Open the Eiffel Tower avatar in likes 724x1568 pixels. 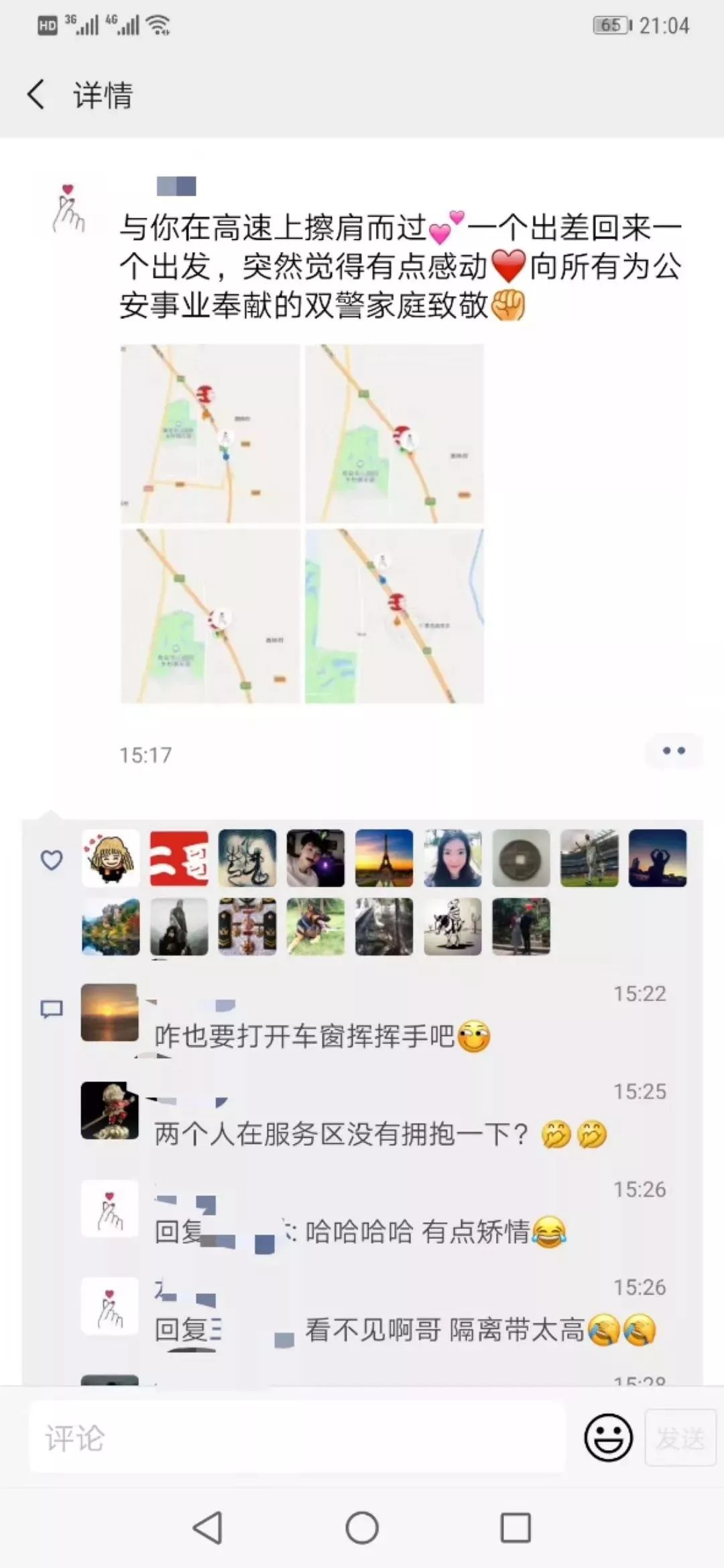click(384, 858)
